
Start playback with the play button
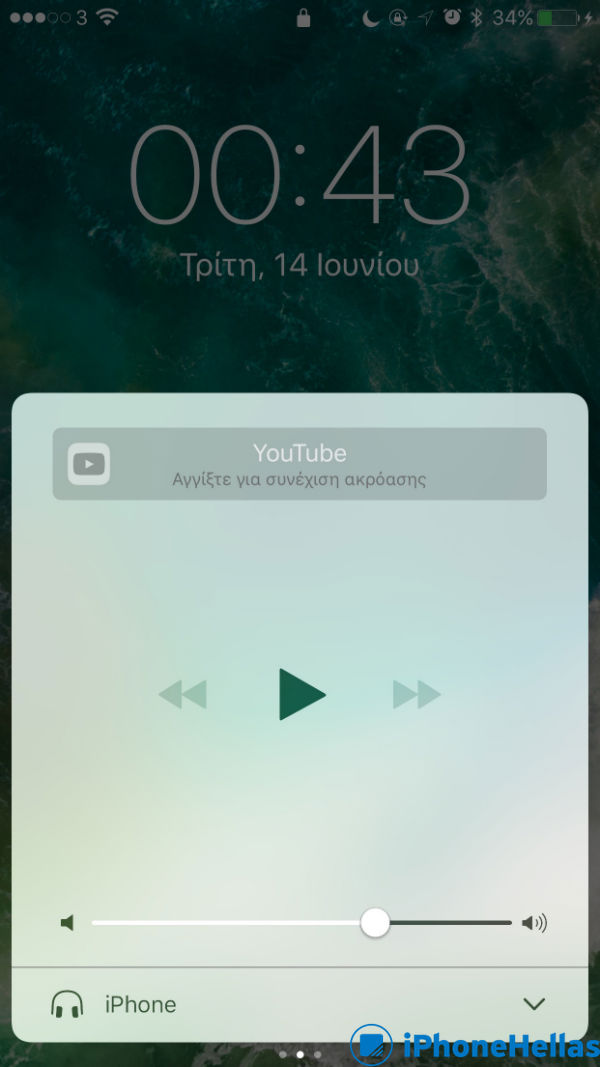pos(301,694)
